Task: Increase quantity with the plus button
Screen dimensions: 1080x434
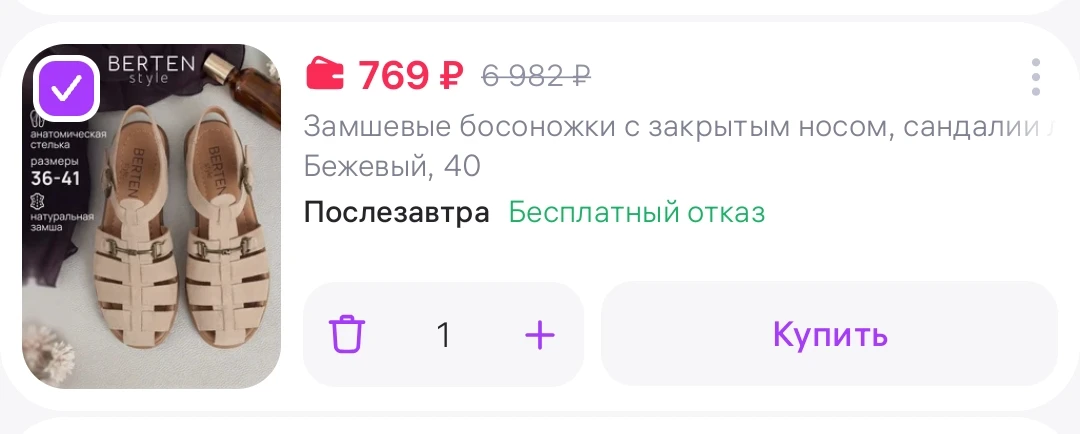Action: 539,335
